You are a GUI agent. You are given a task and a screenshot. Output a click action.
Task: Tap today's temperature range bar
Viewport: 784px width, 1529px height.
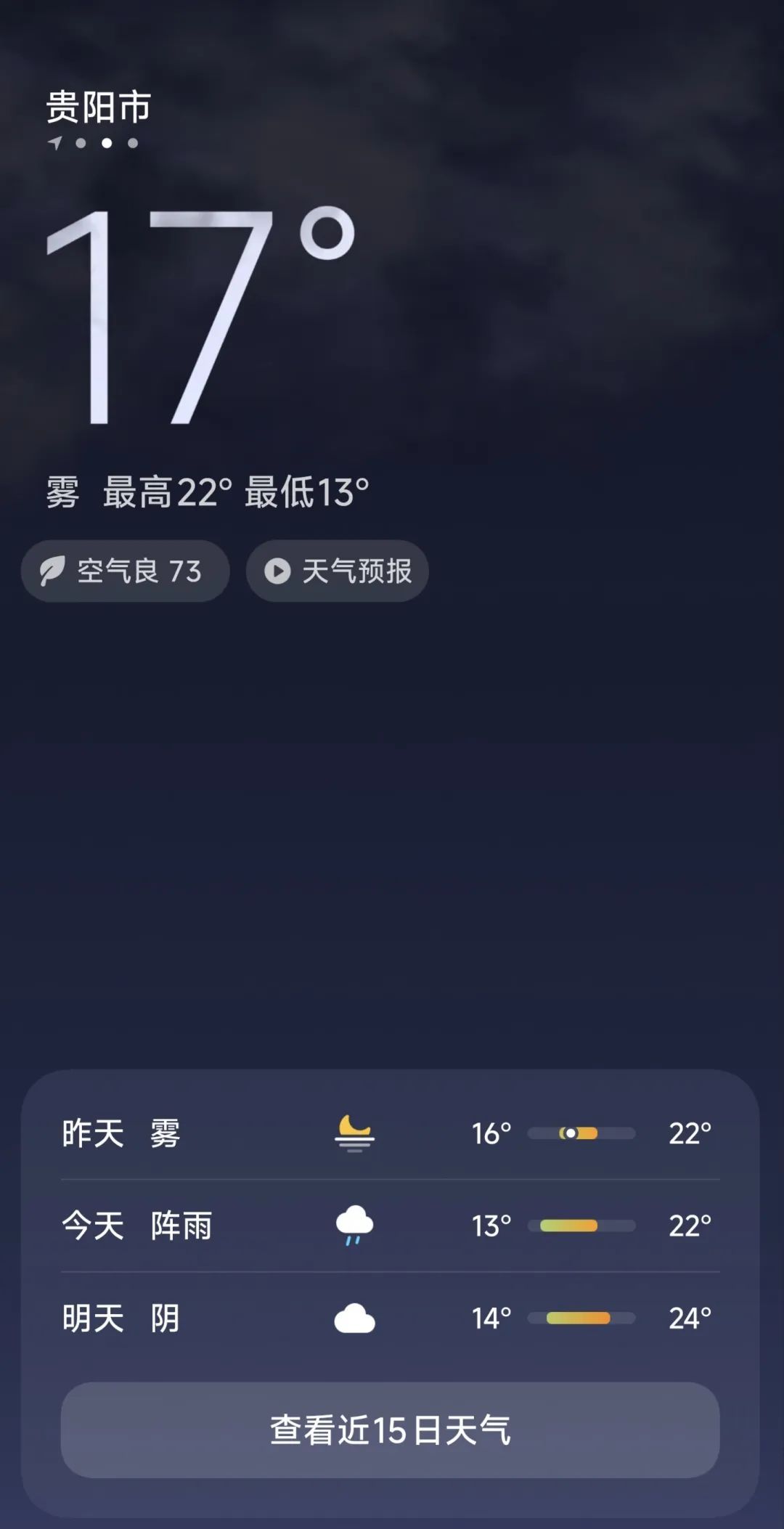579,1226
